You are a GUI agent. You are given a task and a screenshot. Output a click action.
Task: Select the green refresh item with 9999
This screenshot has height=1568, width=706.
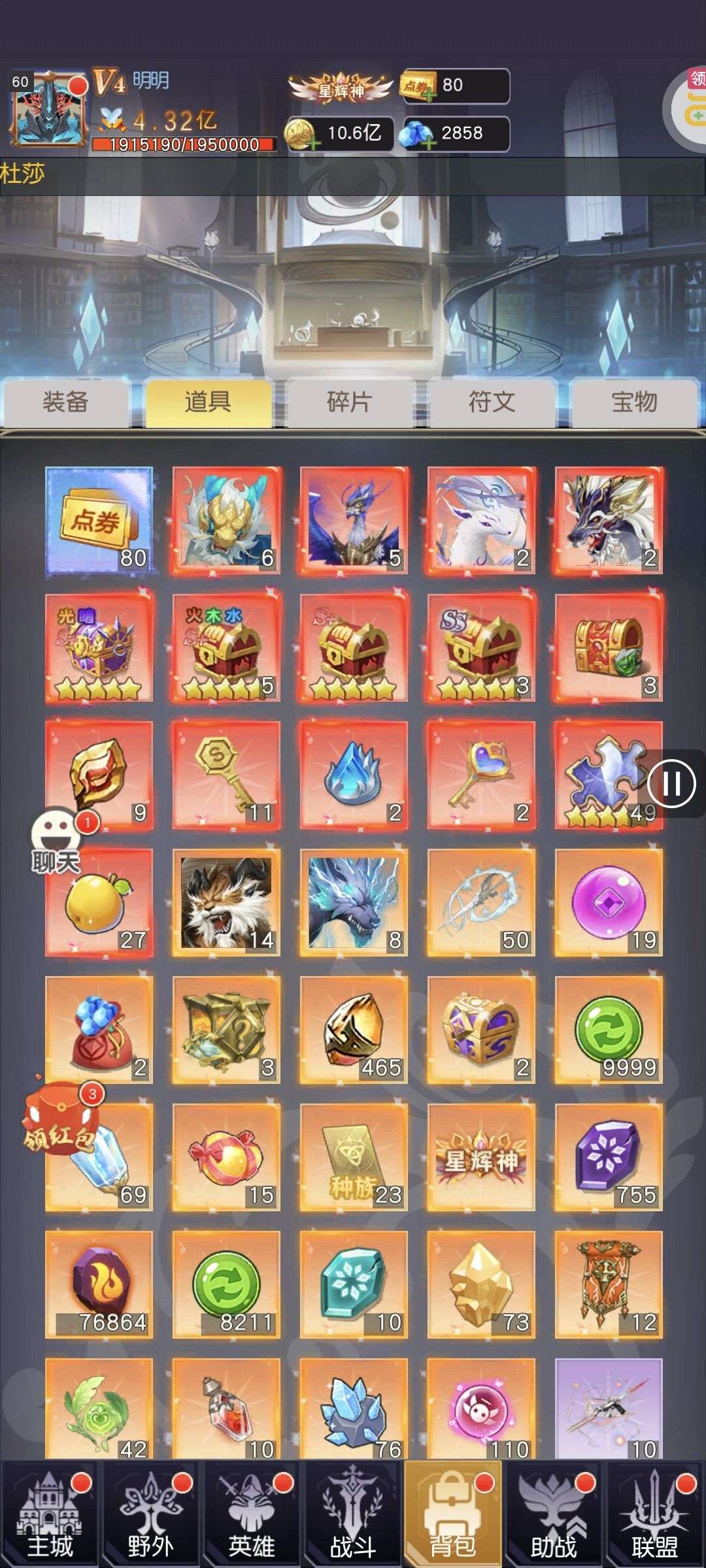click(x=609, y=1030)
